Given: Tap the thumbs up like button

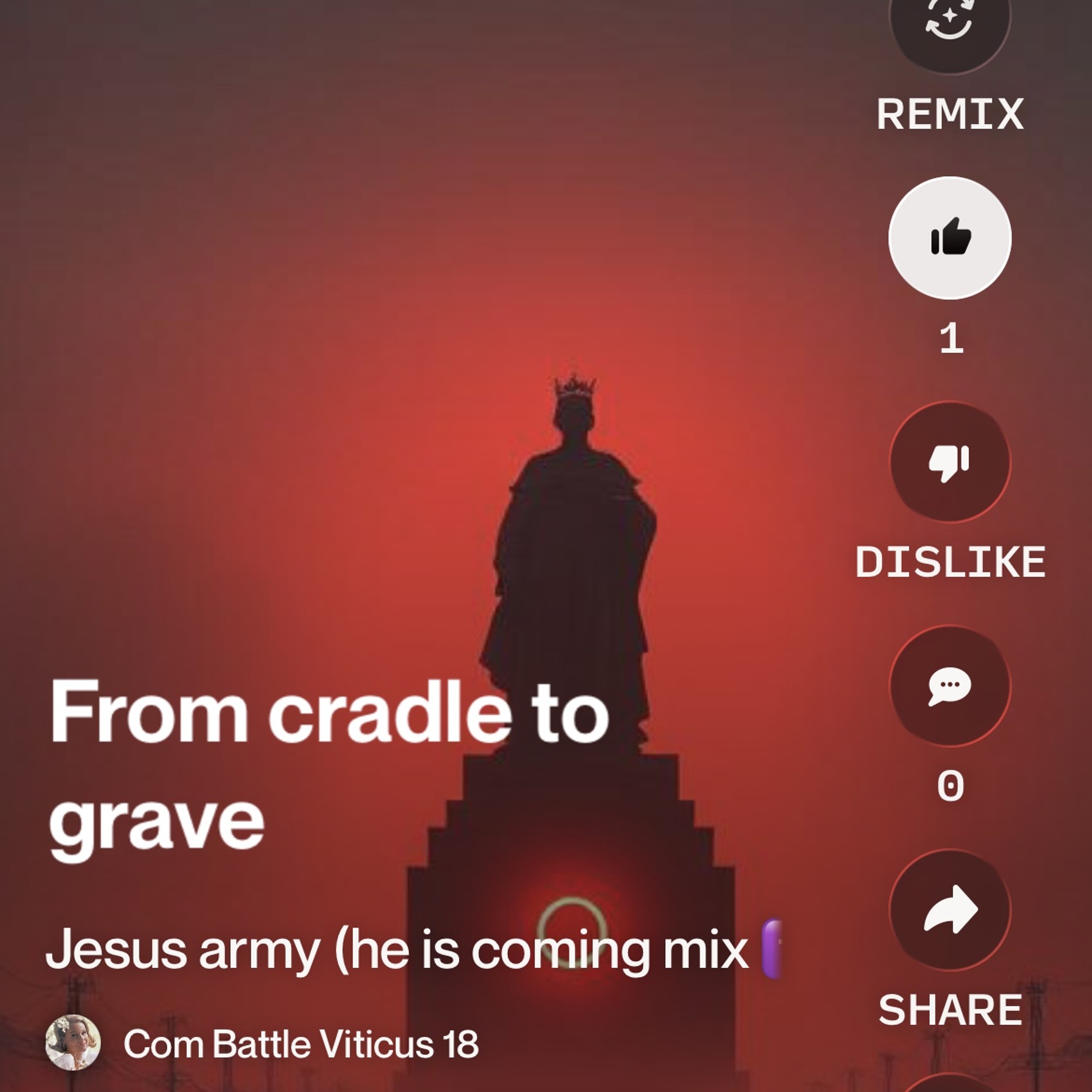Looking at the screenshot, I should coord(950,238).
